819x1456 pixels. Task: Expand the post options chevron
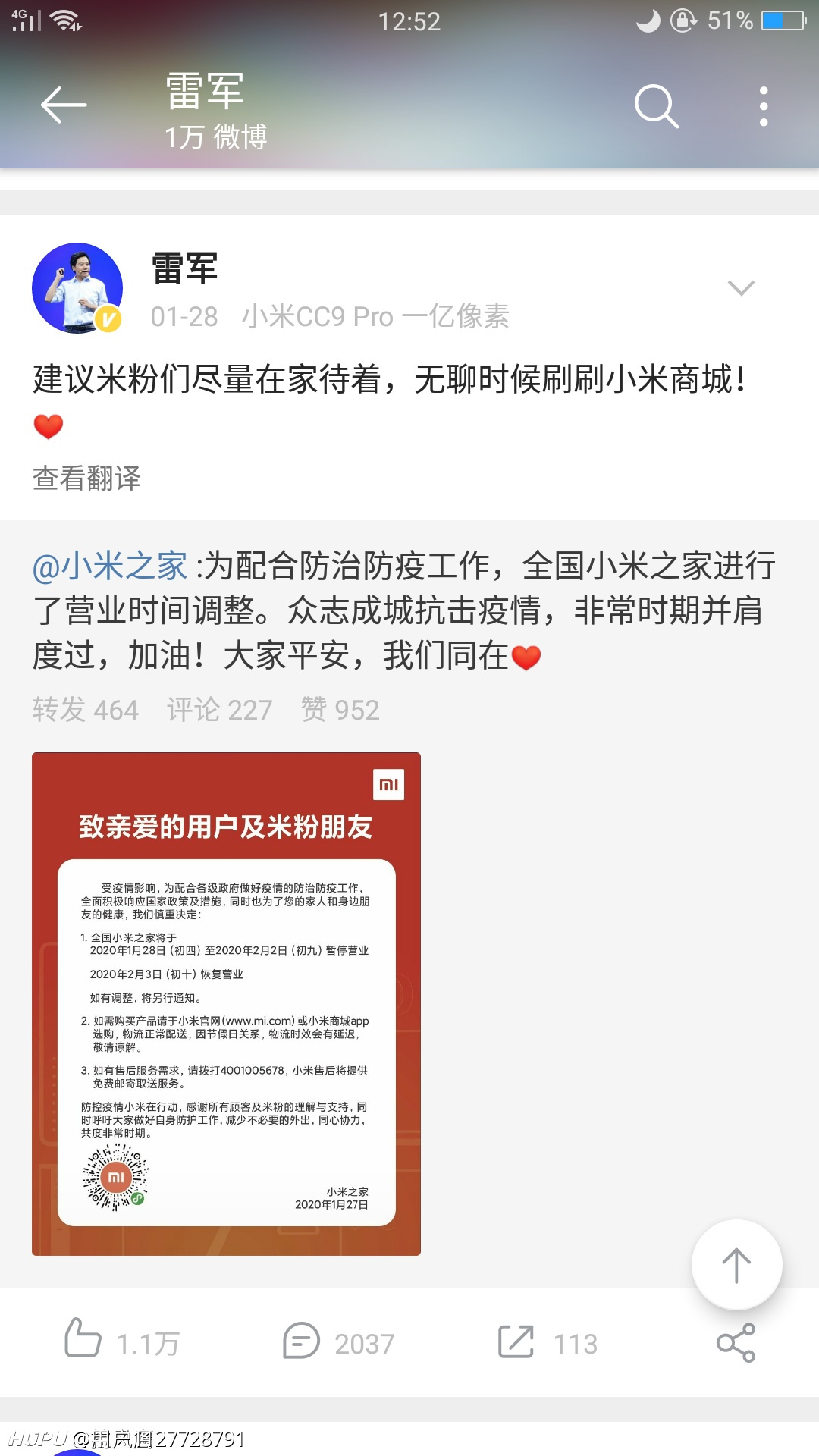(741, 287)
